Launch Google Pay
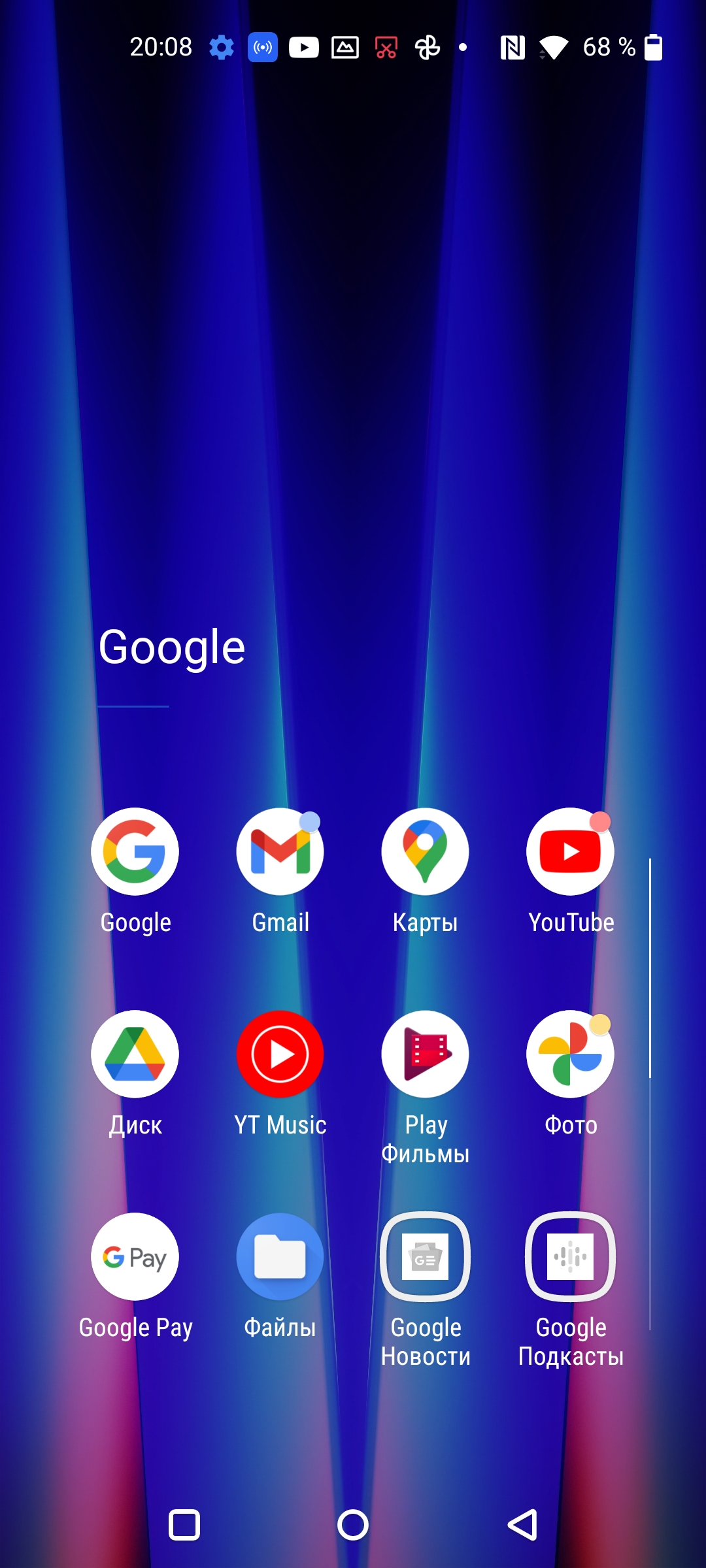Viewport: 706px width, 1568px height. pos(135,1256)
